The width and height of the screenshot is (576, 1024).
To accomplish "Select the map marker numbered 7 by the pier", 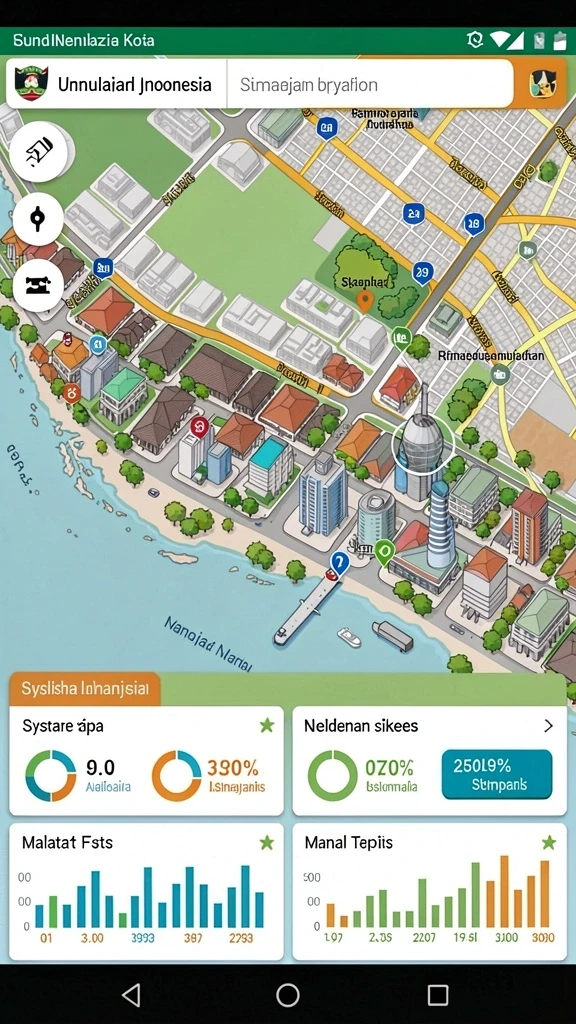I will tap(339, 562).
